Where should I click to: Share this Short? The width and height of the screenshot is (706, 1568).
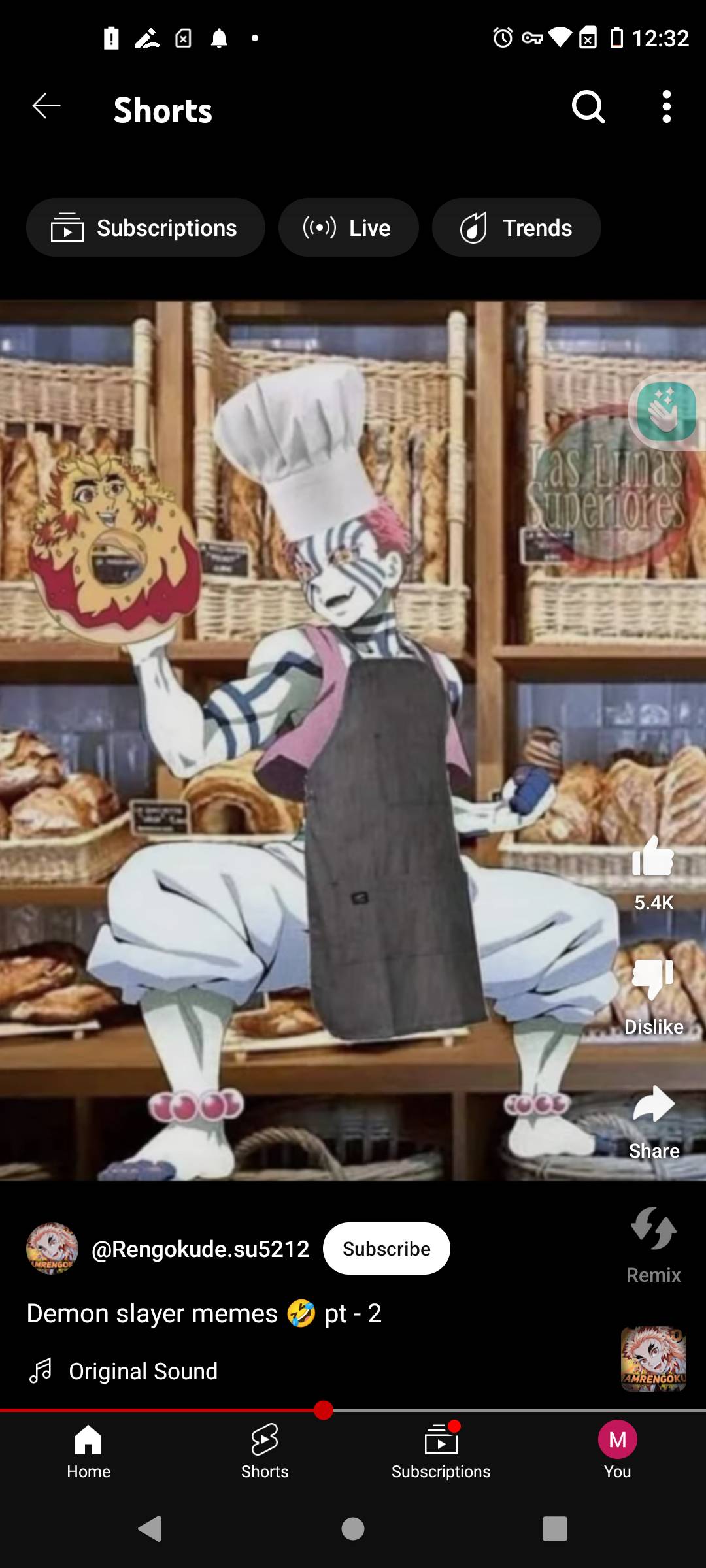(653, 1105)
